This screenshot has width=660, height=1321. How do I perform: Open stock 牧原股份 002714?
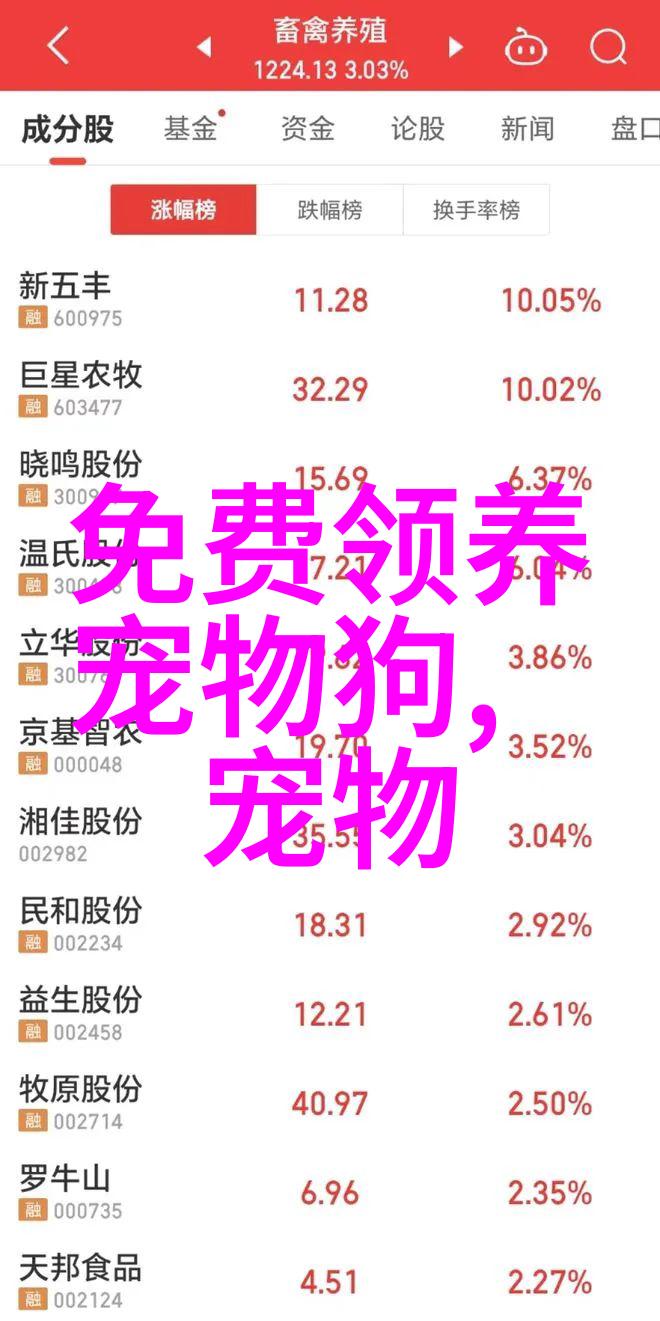330,1103
